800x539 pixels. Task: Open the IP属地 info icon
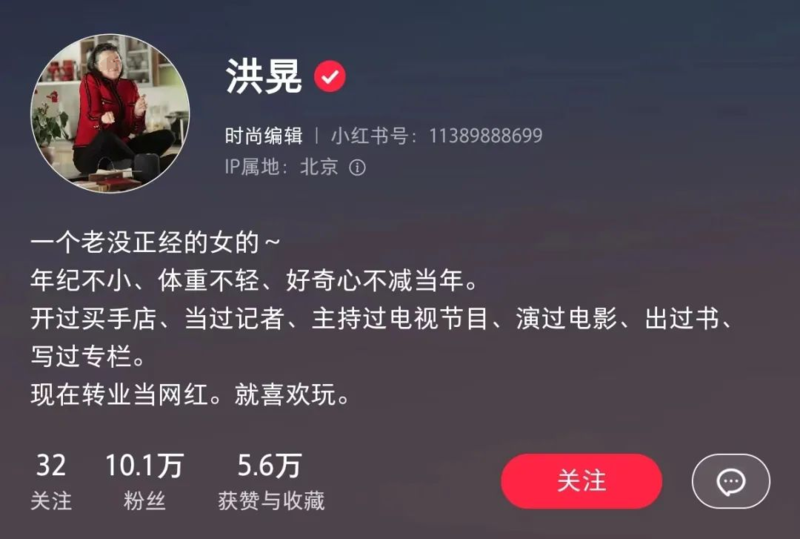tap(357, 168)
